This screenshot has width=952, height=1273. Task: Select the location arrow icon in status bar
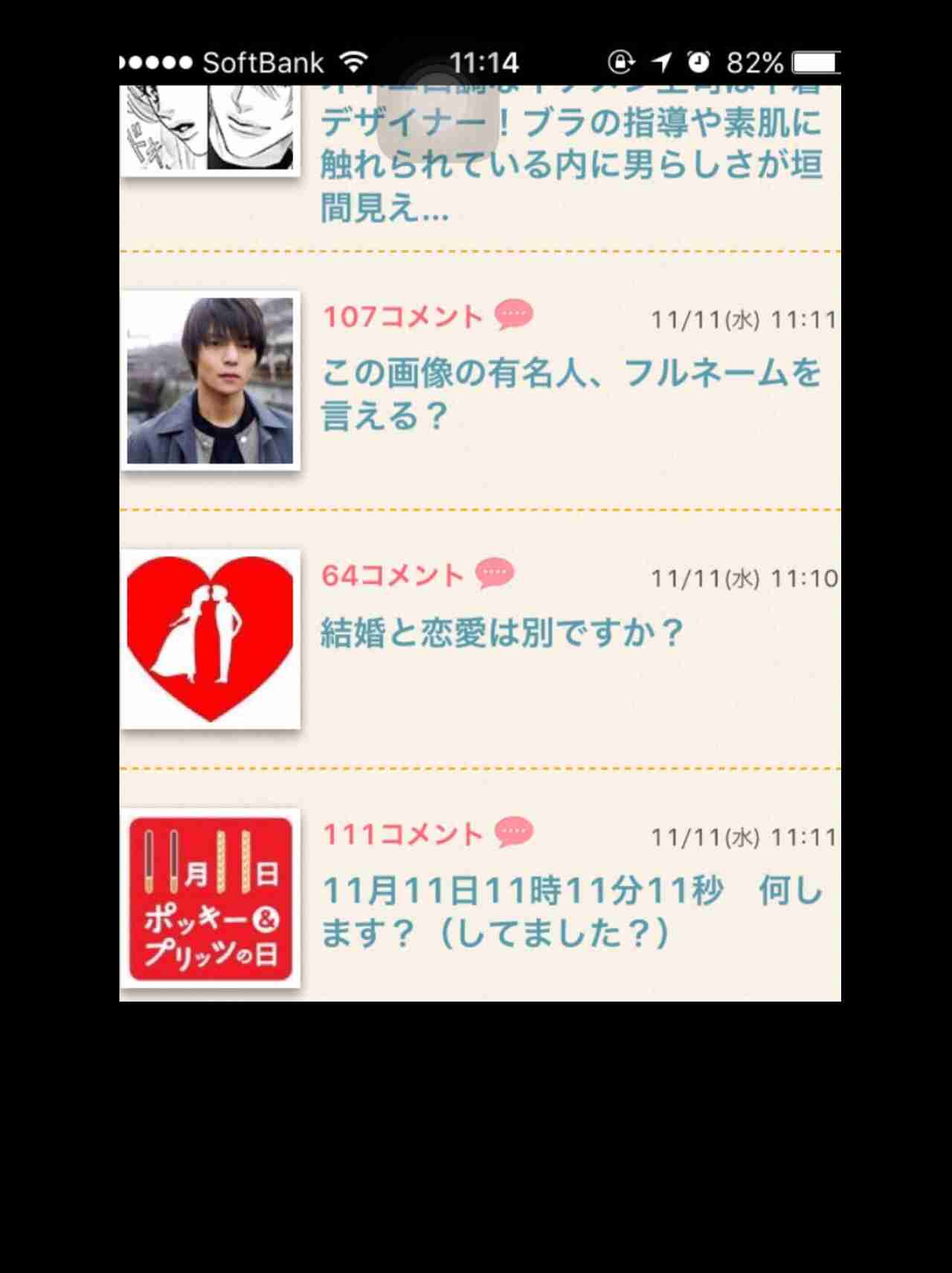click(x=661, y=63)
